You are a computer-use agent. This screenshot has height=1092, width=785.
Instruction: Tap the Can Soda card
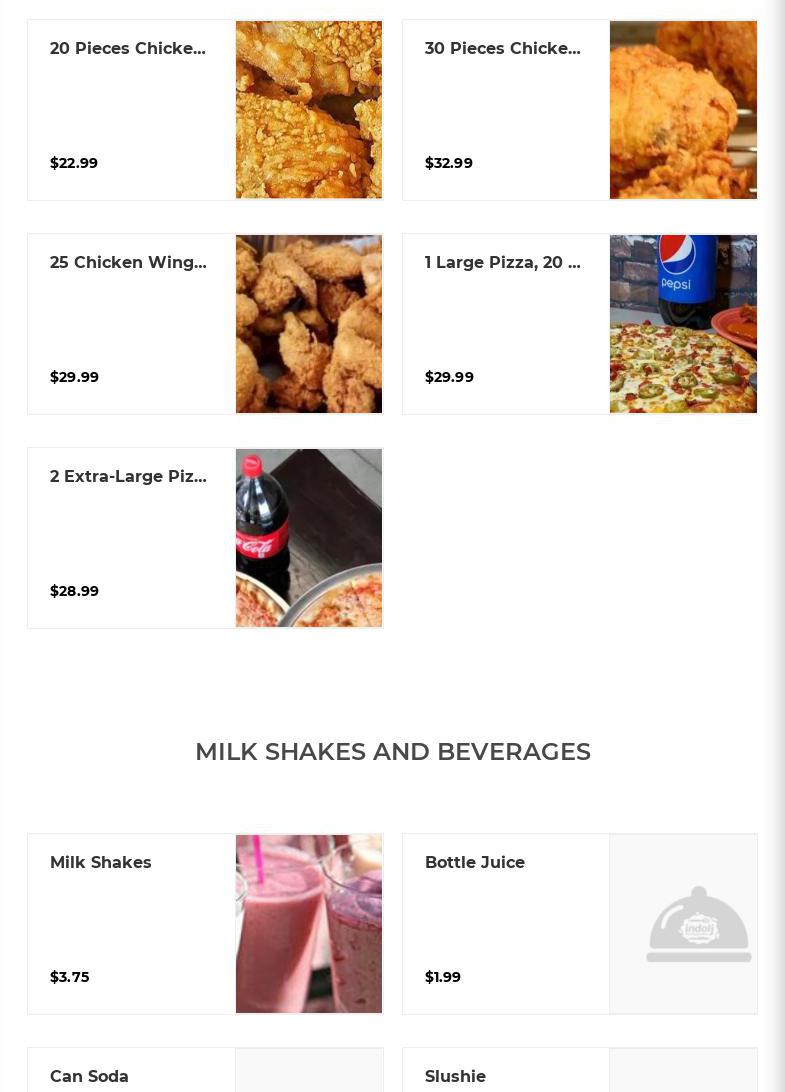tap(205, 1074)
